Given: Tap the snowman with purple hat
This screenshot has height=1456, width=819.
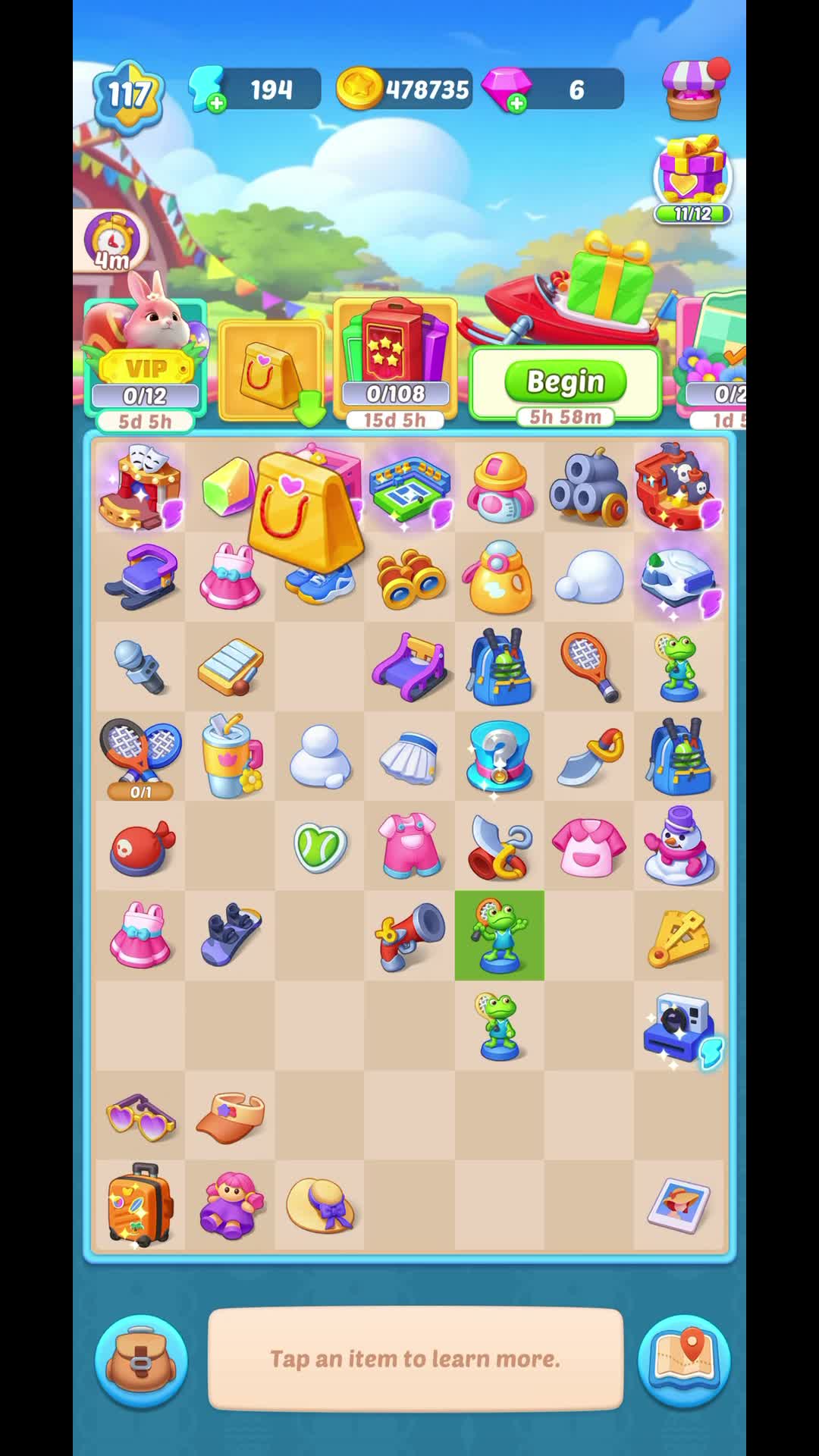Looking at the screenshot, I should point(679,846).
